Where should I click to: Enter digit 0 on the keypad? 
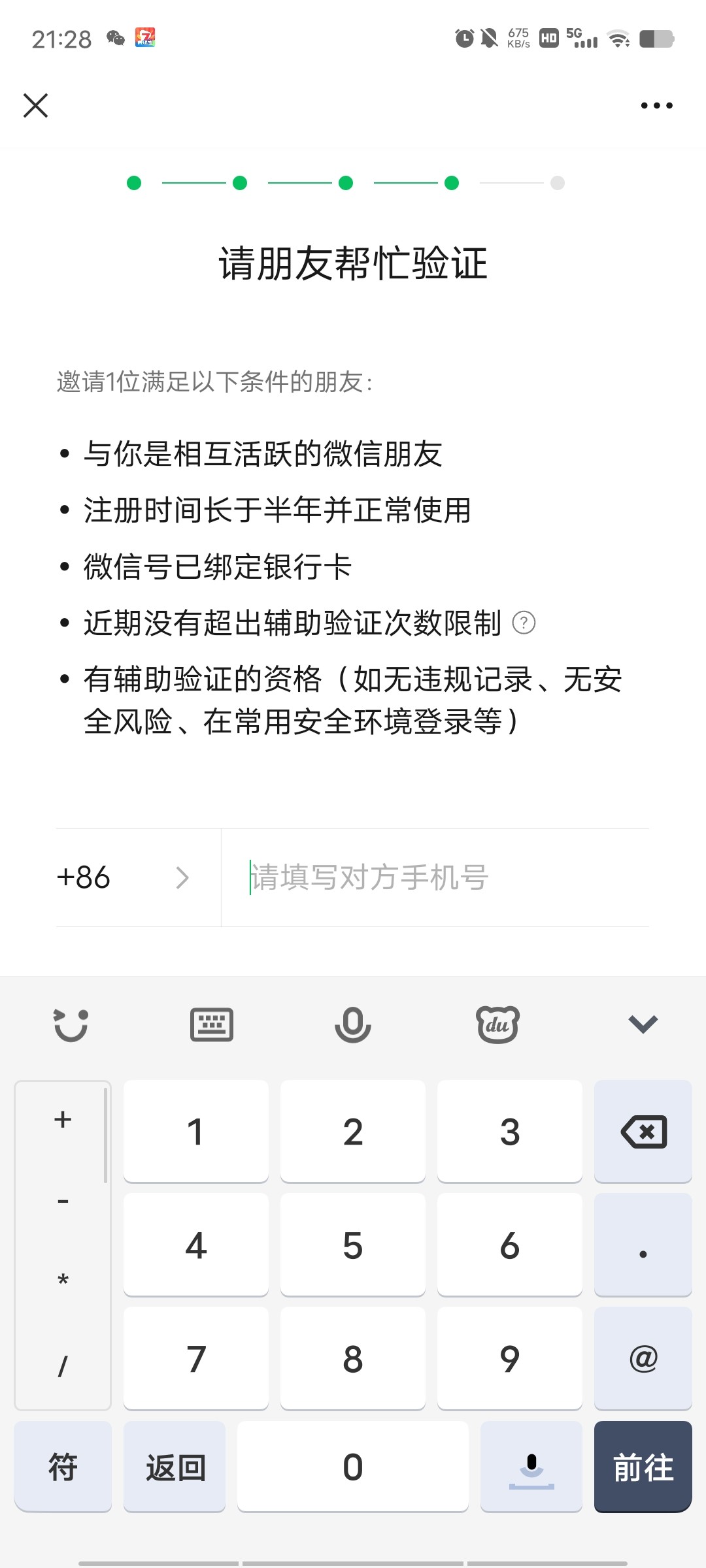tap(353, 1467)
